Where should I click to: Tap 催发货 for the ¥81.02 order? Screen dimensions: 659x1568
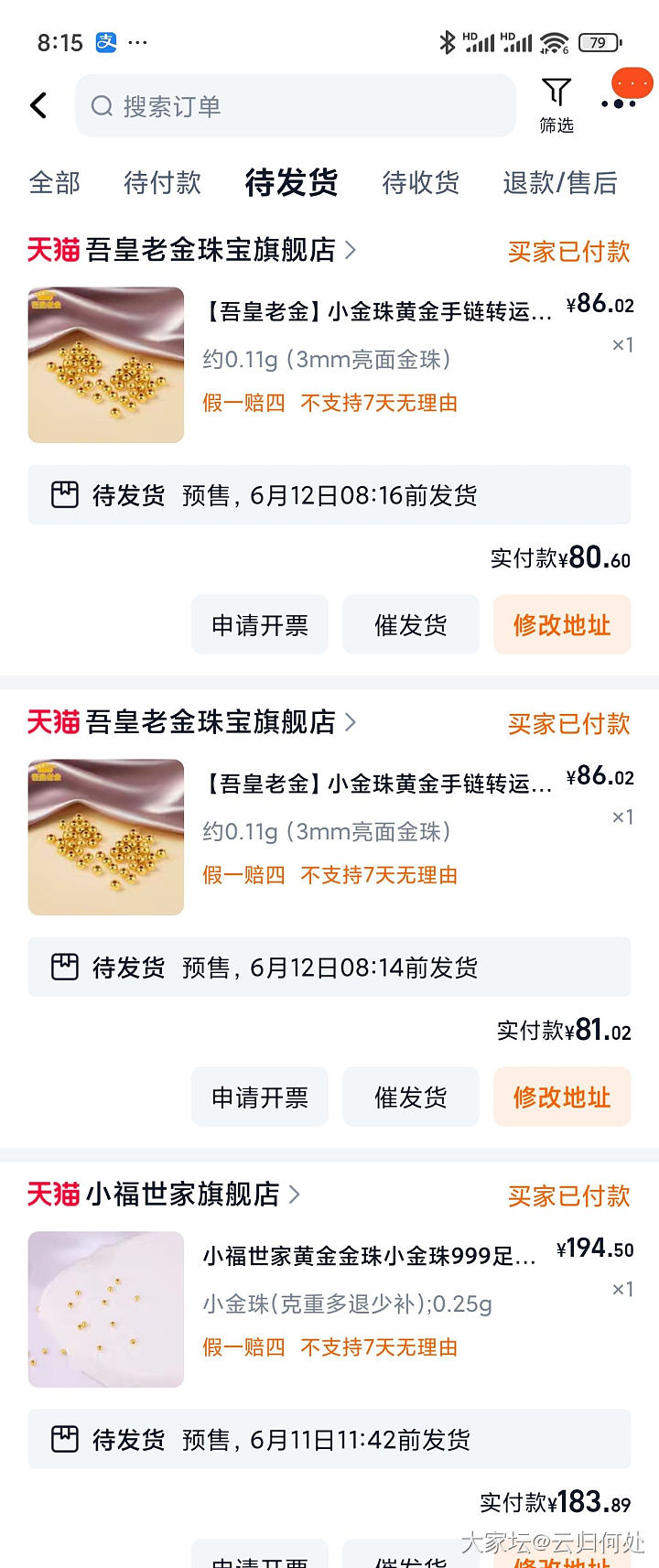[411, 1098]
